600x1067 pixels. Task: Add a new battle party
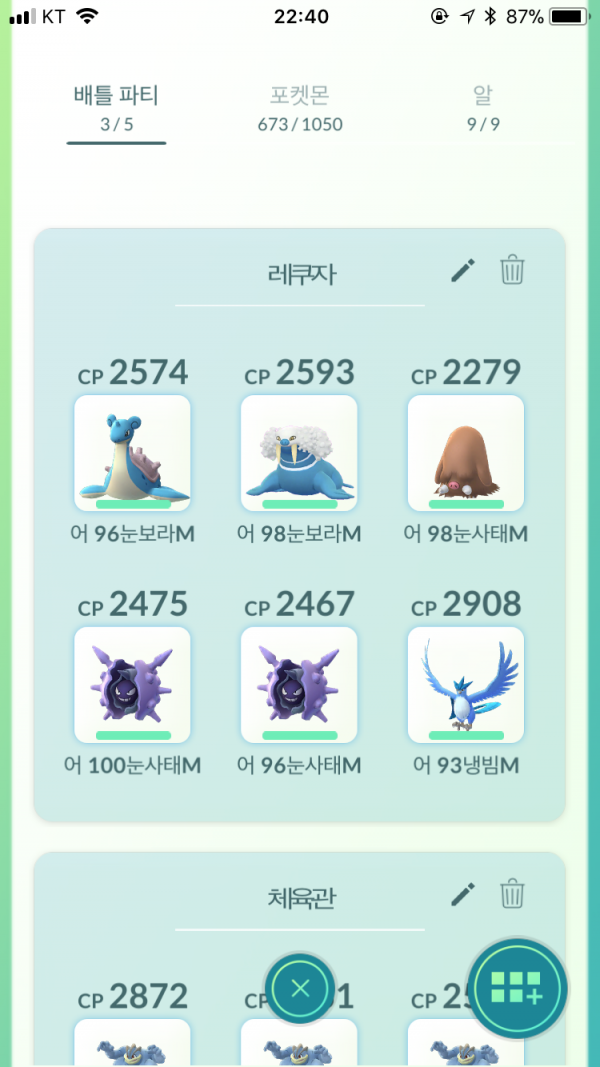pos(517,989)
